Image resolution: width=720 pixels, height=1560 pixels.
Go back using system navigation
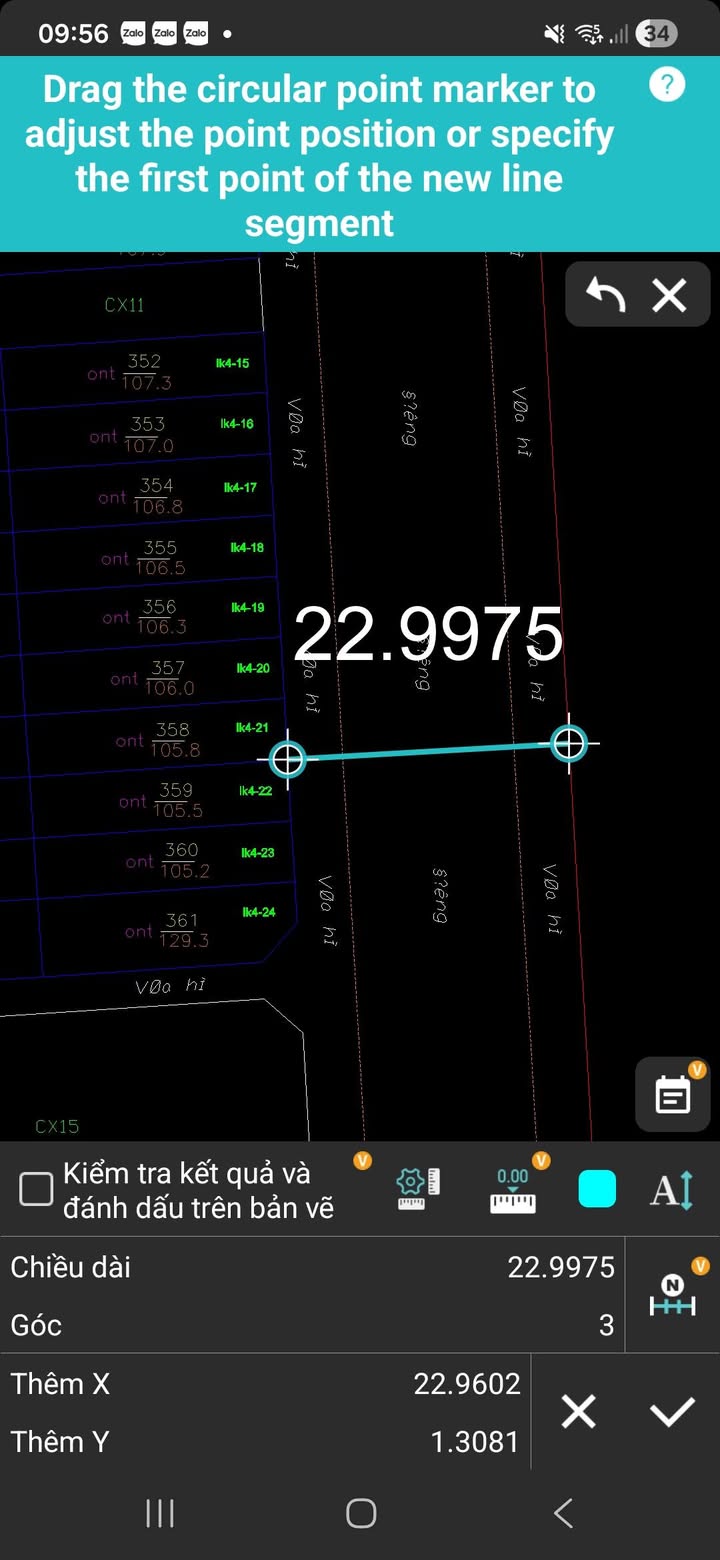click(x=563, y=1513)
